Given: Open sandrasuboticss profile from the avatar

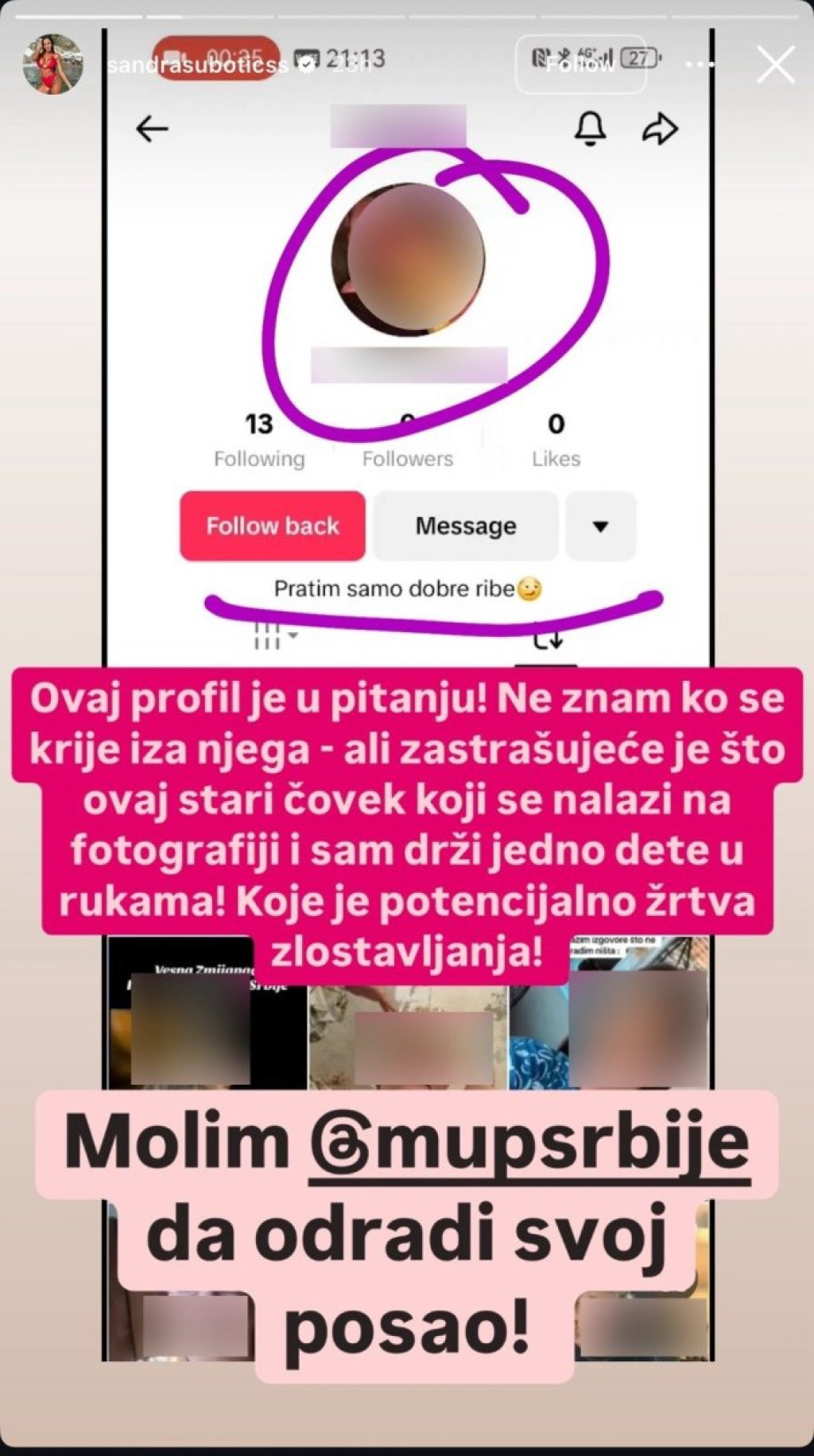Looking at the screenshot, I should click(x=52, y=64).
